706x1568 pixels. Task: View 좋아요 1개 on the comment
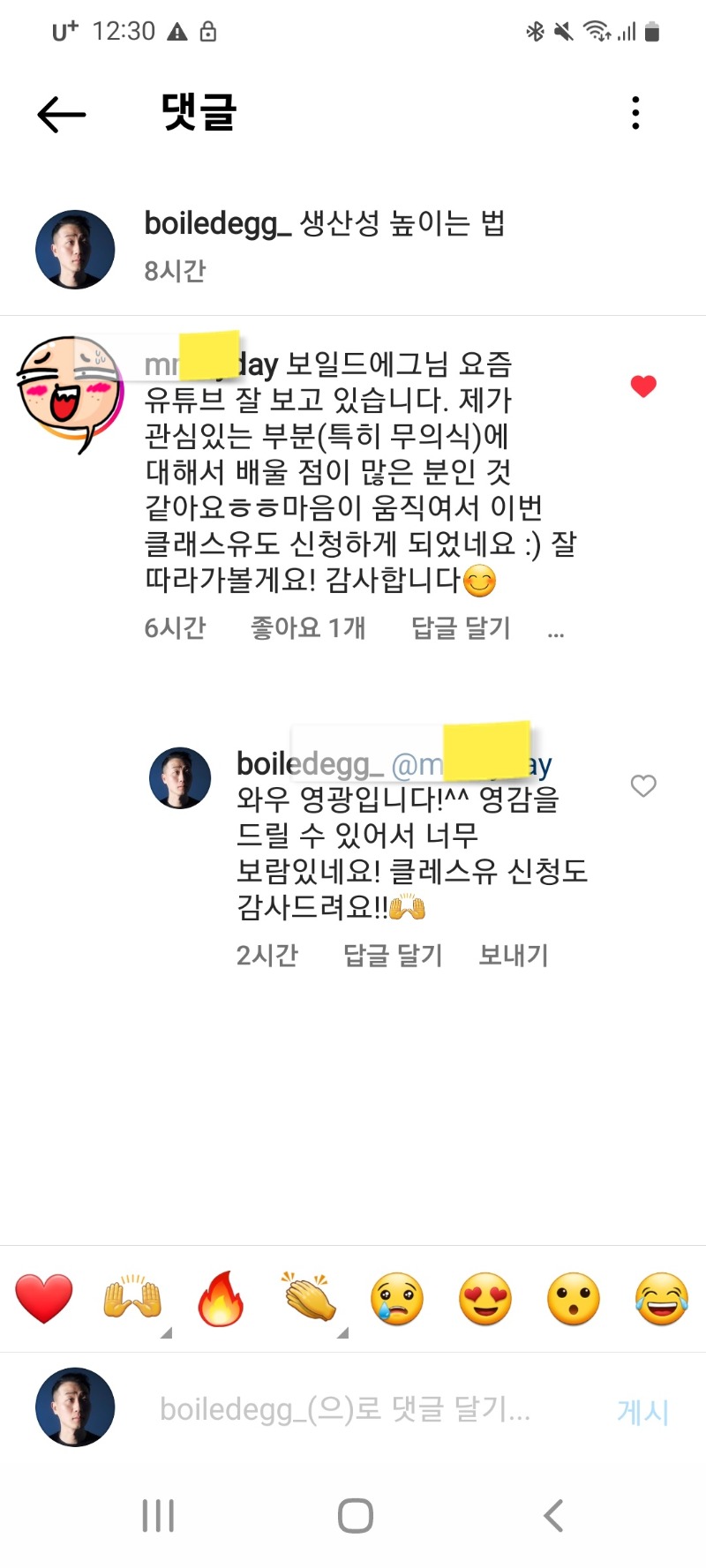coord(308,627)
